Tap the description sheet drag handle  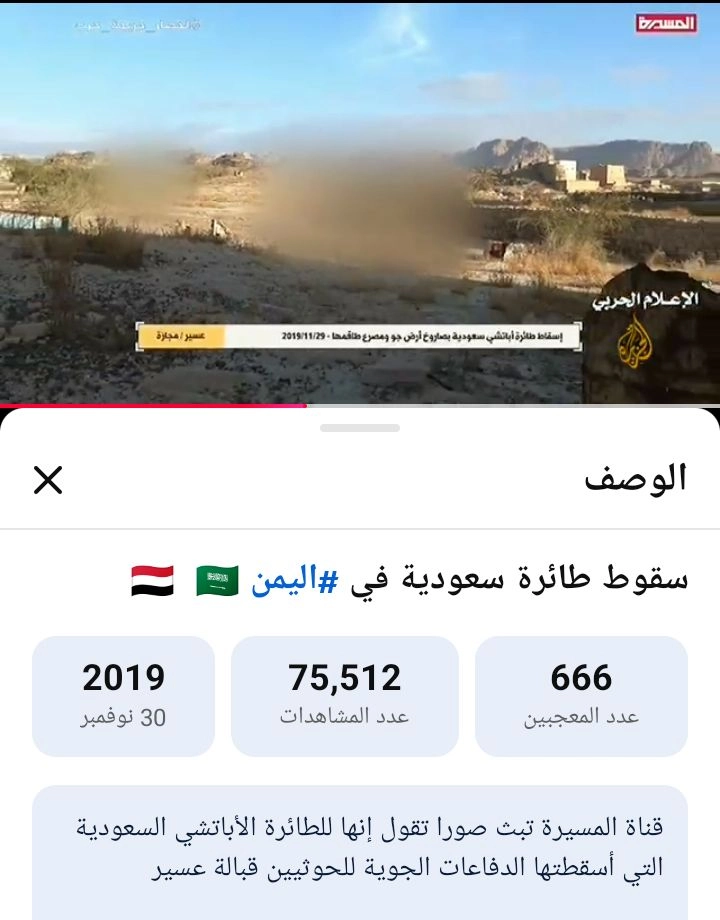360,428
